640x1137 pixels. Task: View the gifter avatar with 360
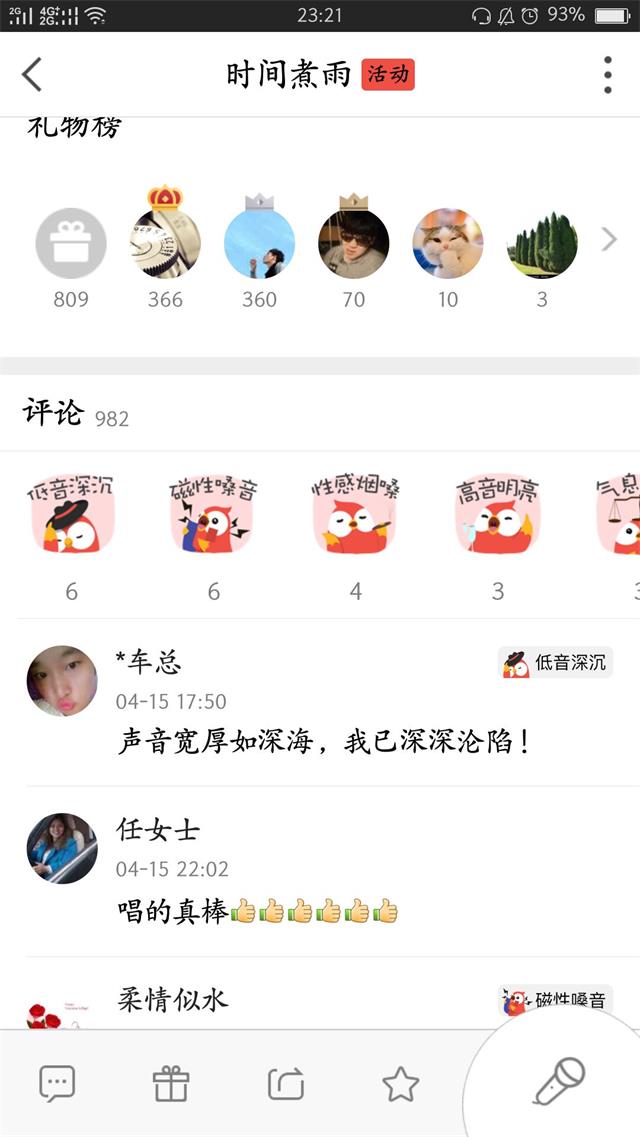[x=259, y=243]
